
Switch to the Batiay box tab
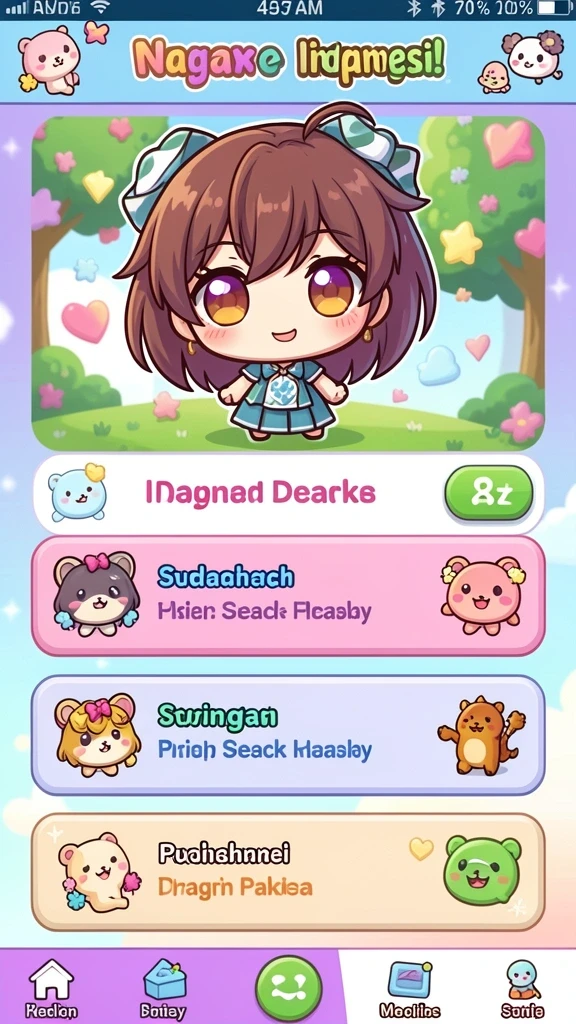163,988
